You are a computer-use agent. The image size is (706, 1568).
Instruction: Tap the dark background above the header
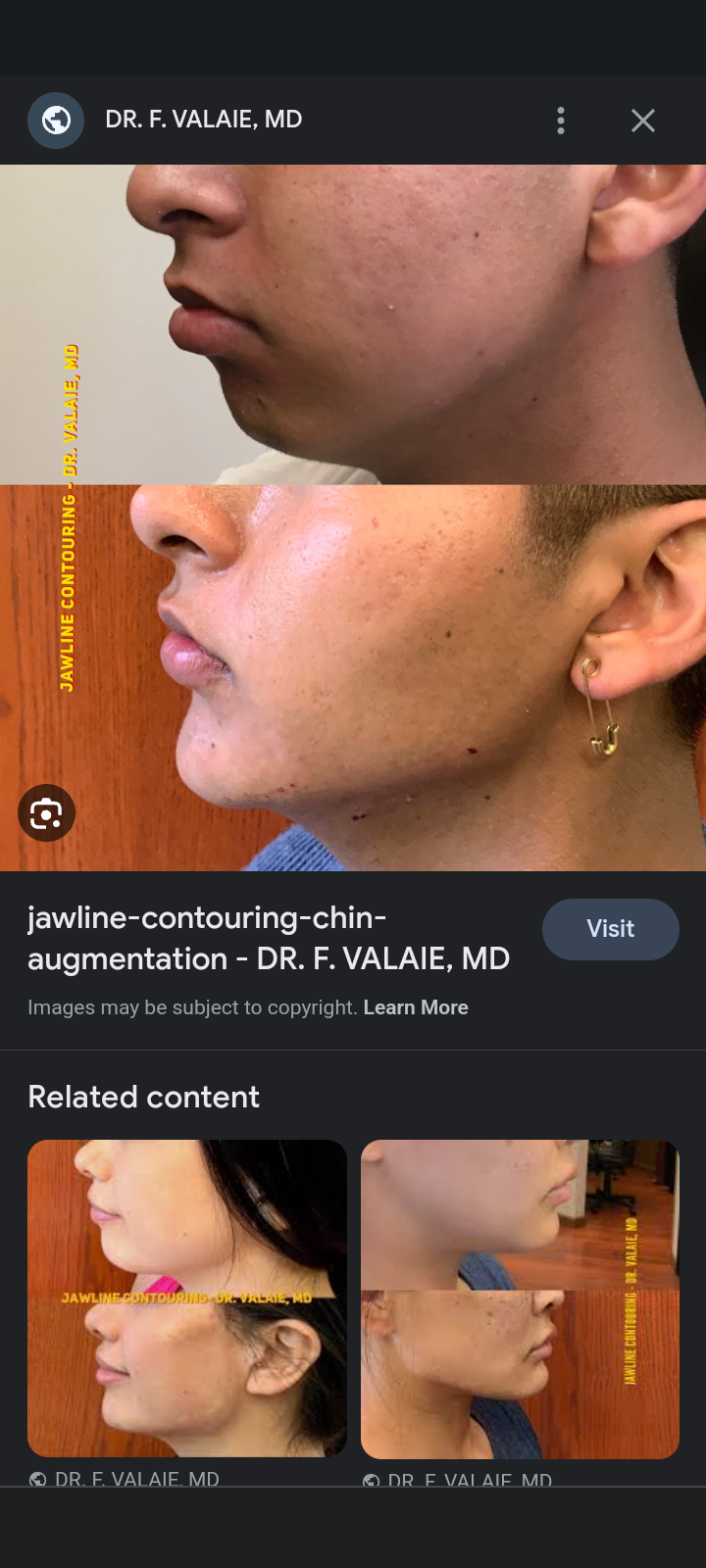(x=353, y=37)
